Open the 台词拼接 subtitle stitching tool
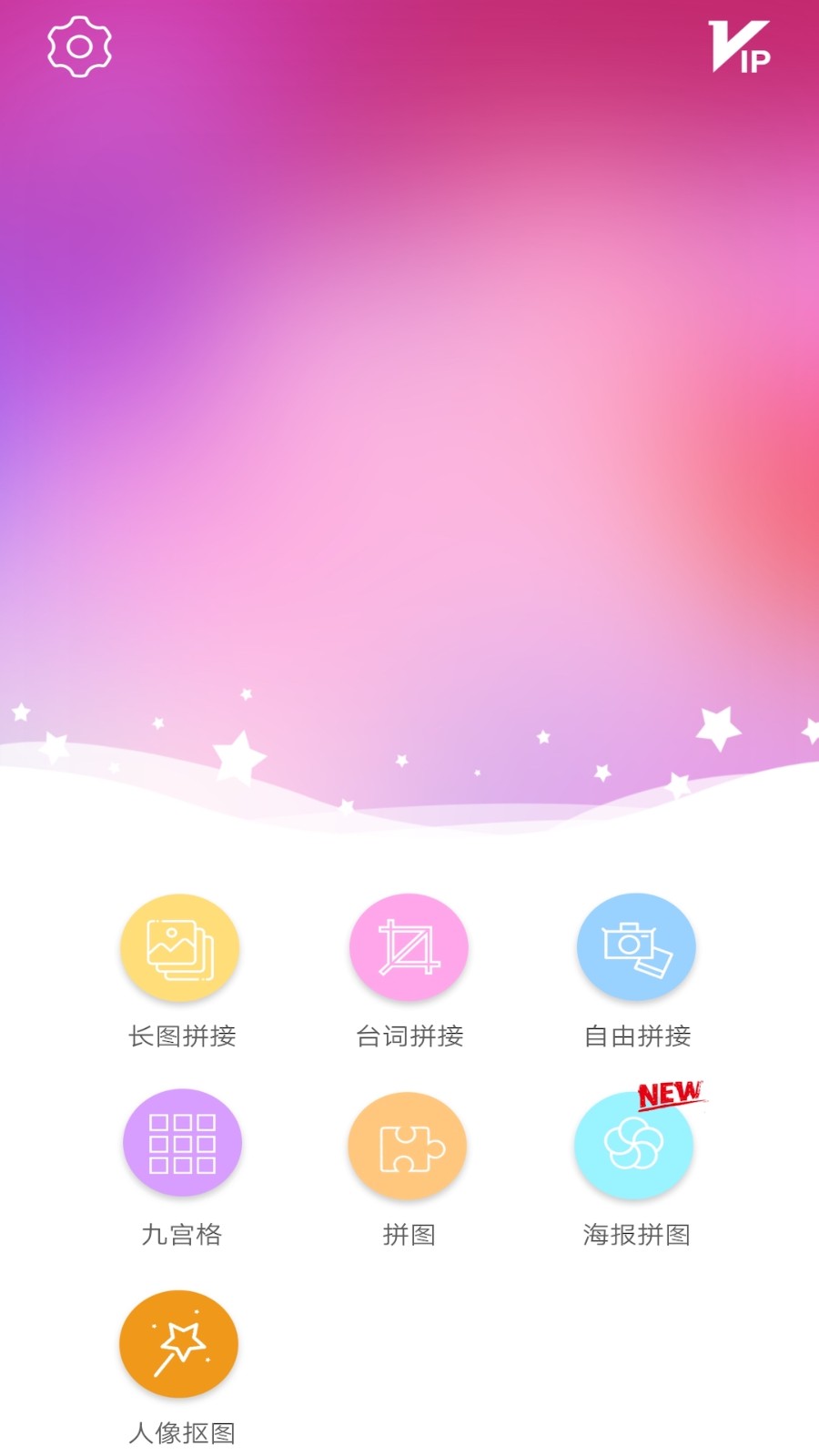The height and width of the screenshot is (1456, 819). (409, 947)
